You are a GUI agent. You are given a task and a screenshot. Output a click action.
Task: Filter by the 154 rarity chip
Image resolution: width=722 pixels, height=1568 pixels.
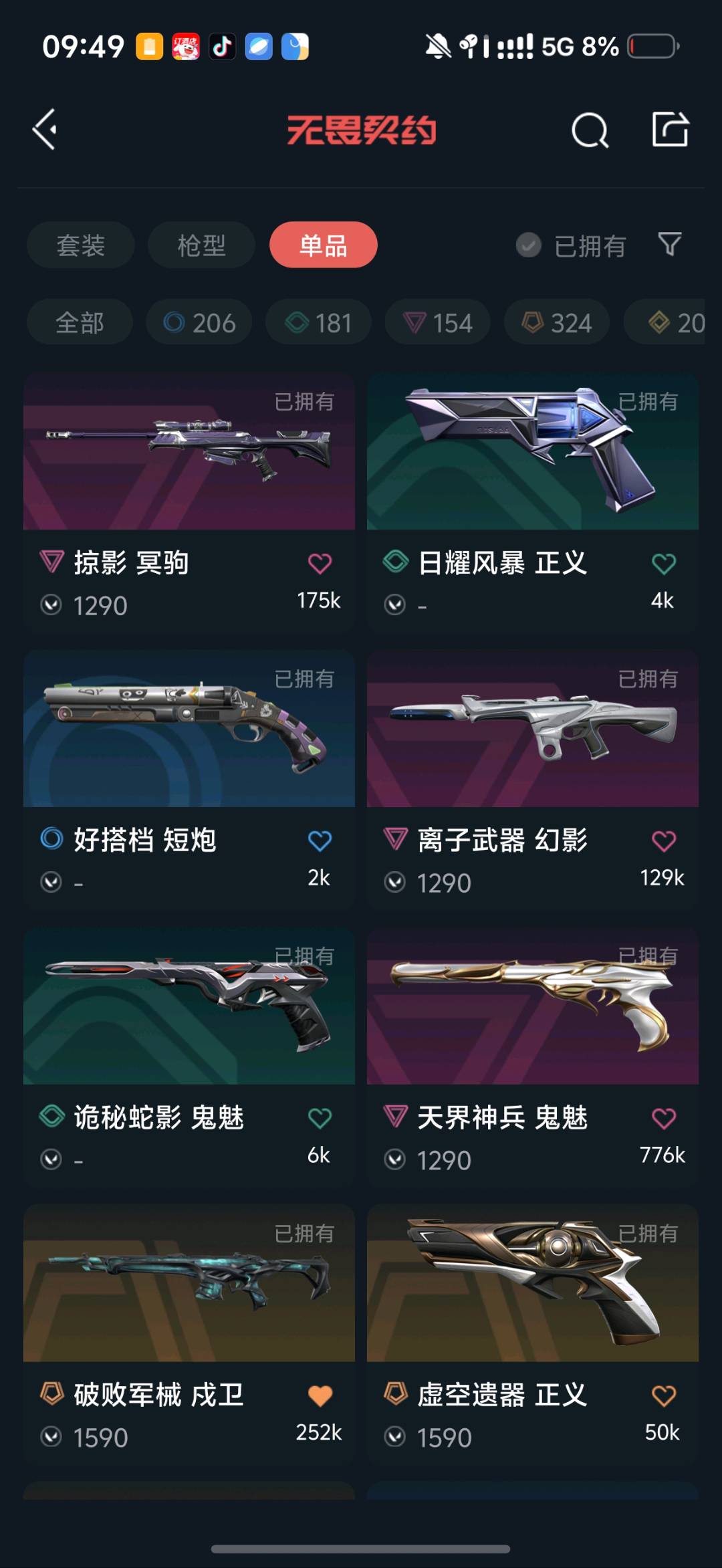(437, 323)
